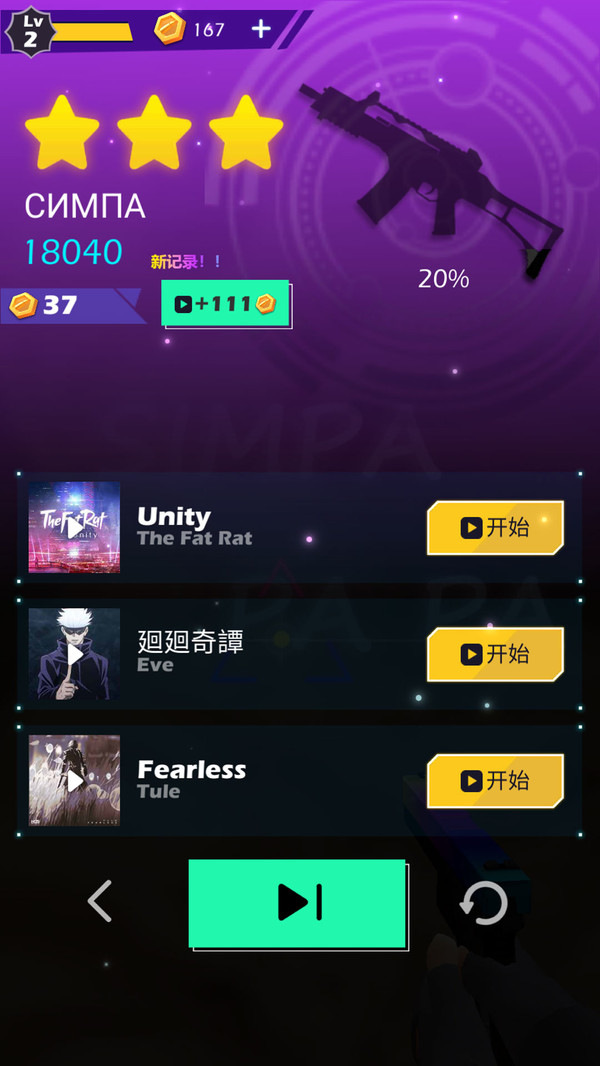Image resolution: width=600 pixels, height=1066 pixels.
Task: Preview the 廻廻奇譚 album cover
Action: pos(74,654)
